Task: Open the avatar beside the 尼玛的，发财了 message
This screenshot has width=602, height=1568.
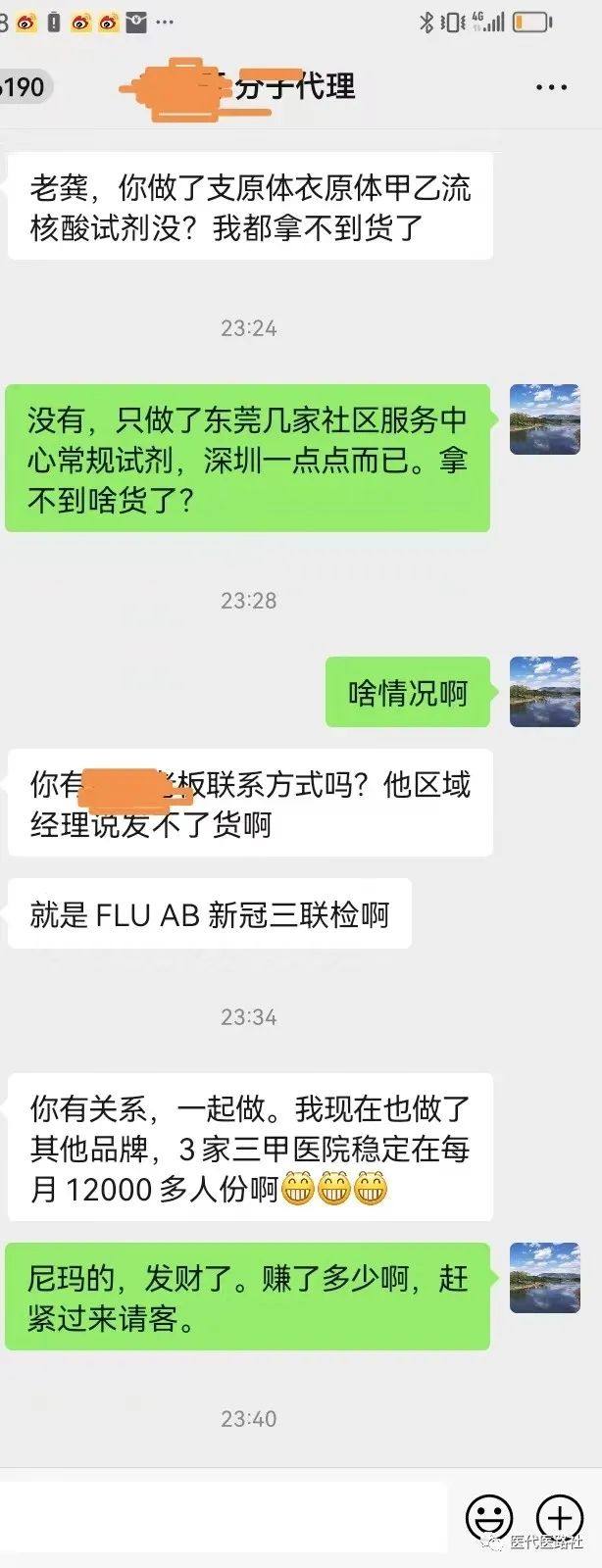Action: click(545, 1277)
